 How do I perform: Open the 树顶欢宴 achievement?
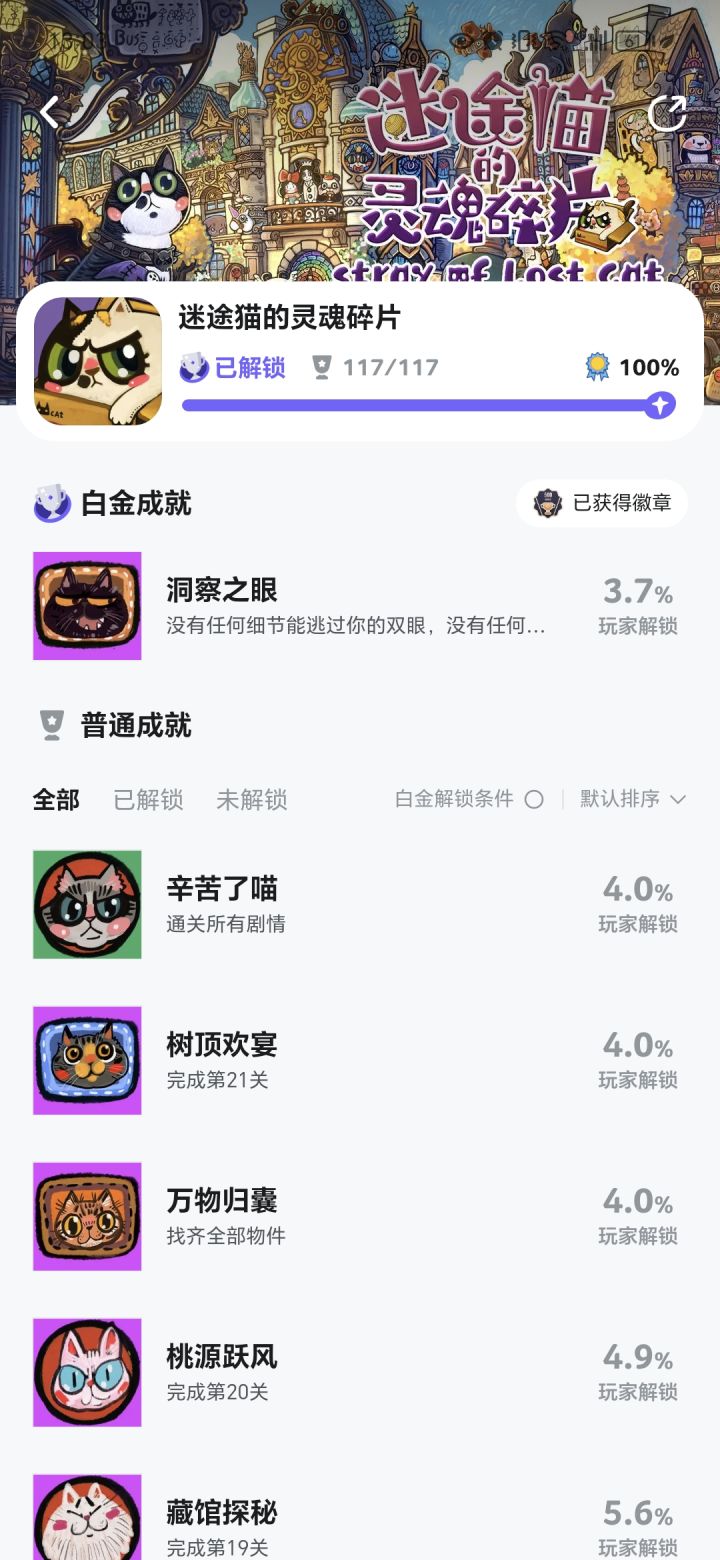coord(360,1061)
